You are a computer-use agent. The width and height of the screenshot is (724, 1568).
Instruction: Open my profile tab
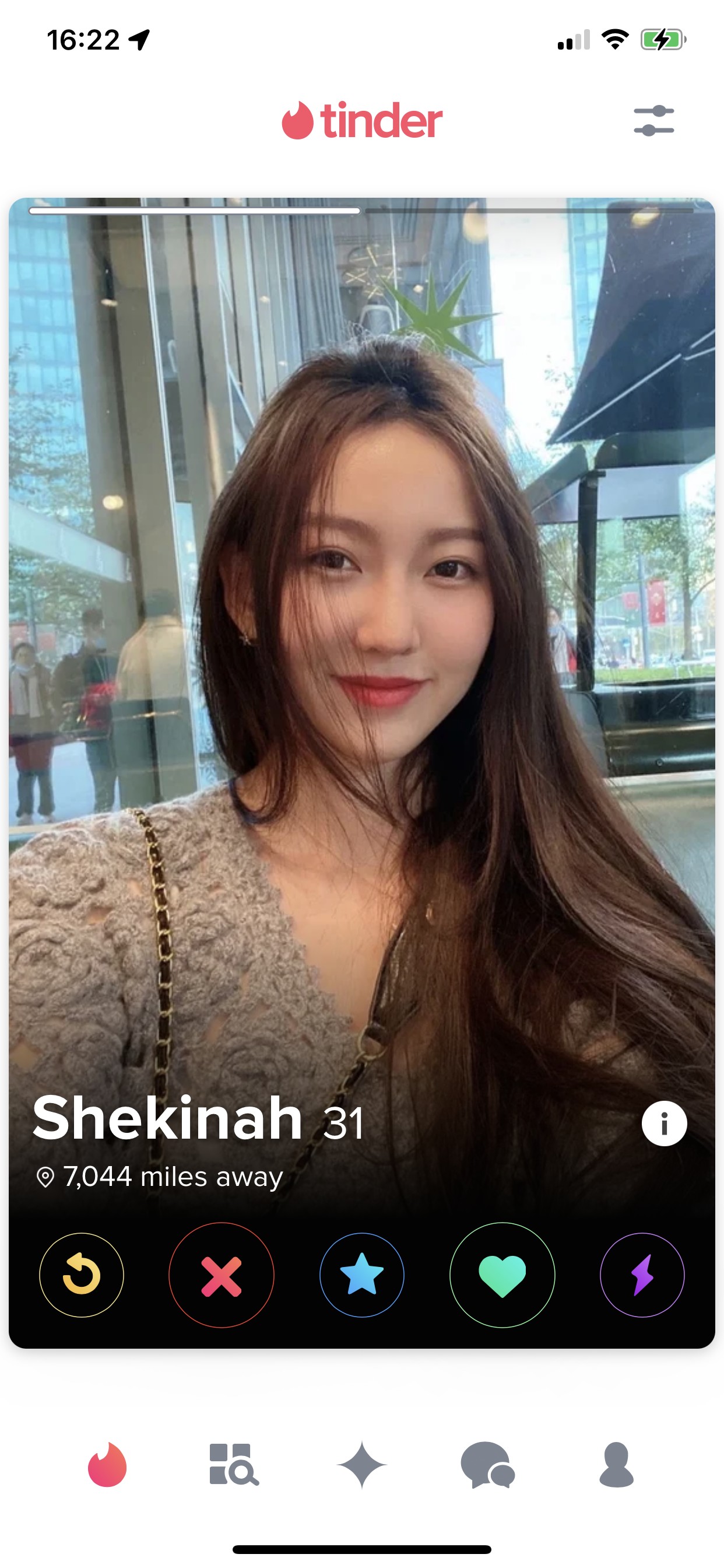(616, 1465)
